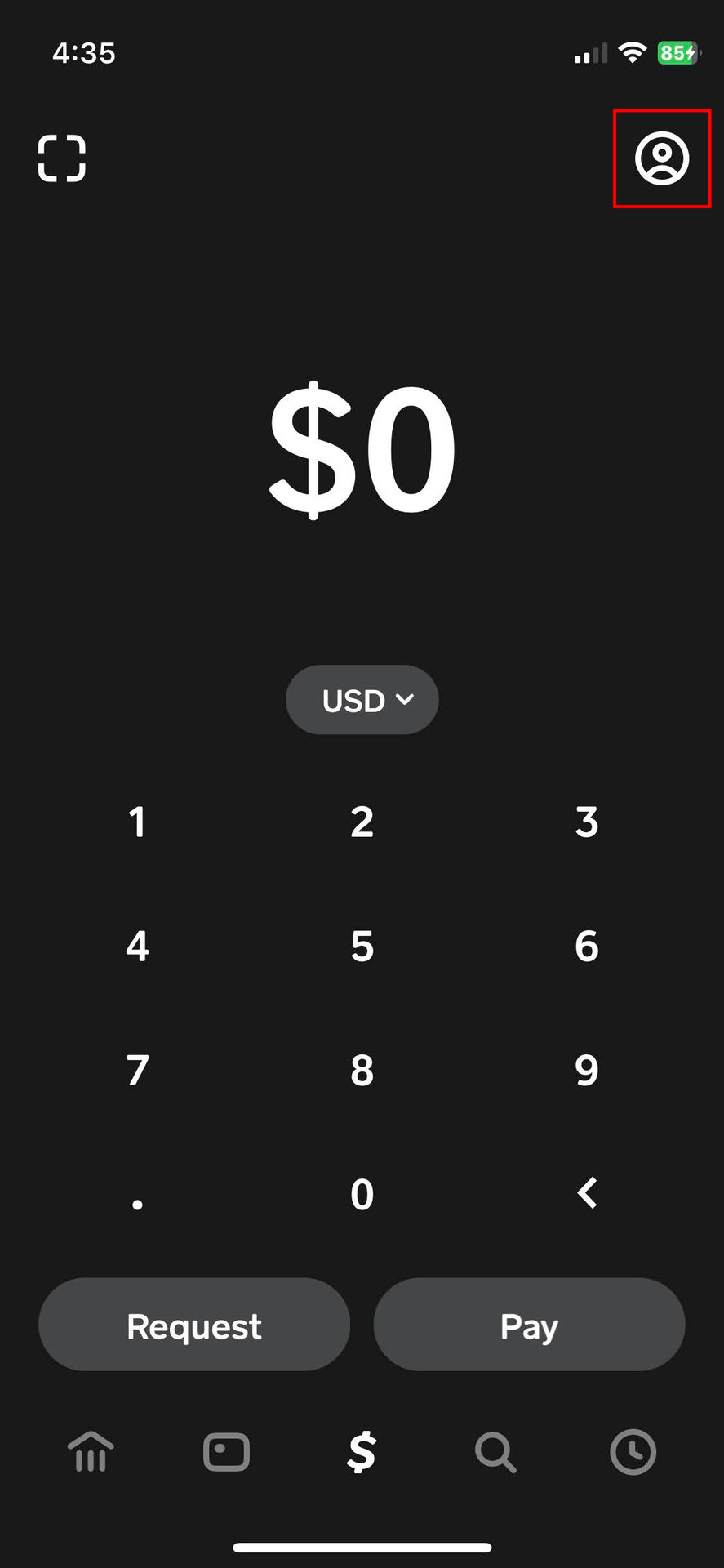This screenshot has width=724, height=1568.
Task: Tap the Request button
Action: point(194,1325)
